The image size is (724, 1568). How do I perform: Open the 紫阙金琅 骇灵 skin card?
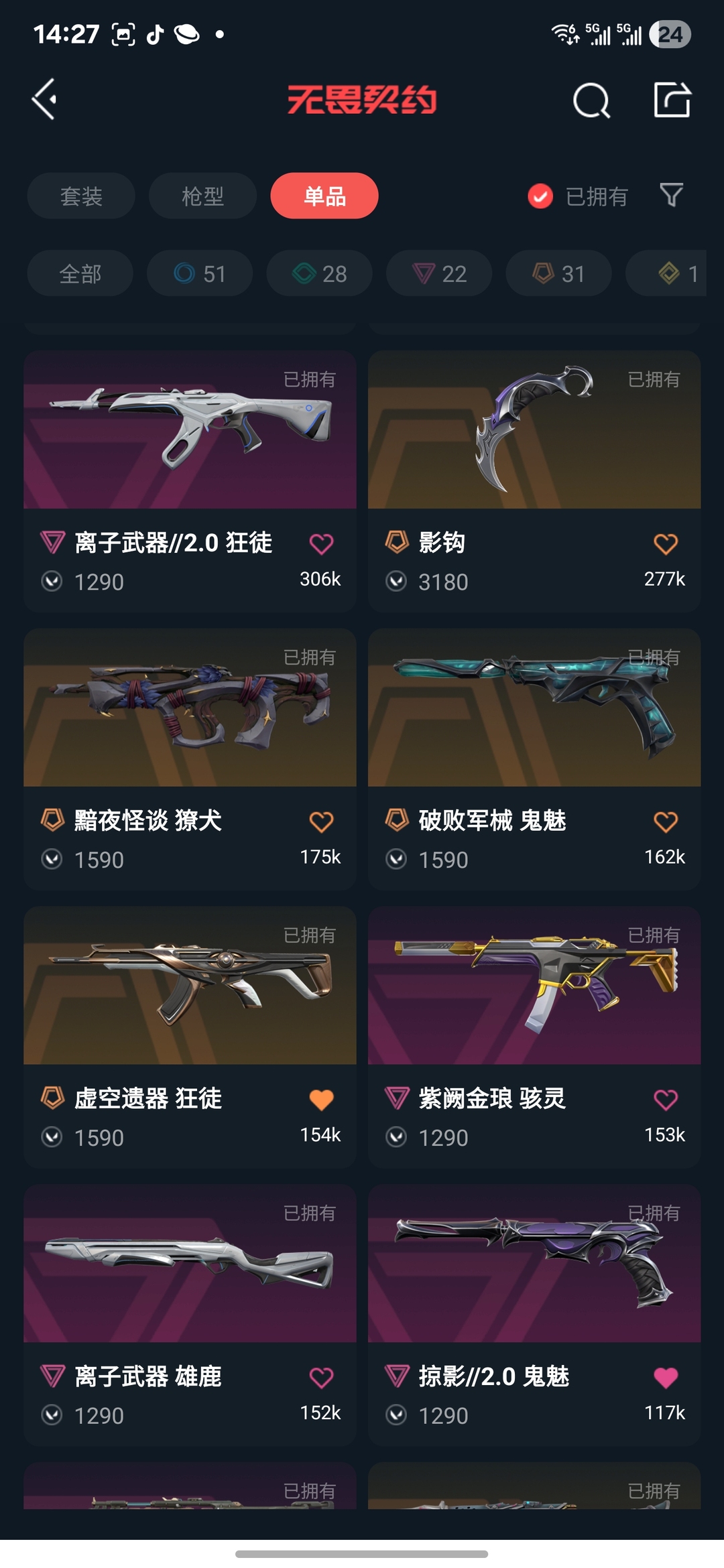click(534, 986)
